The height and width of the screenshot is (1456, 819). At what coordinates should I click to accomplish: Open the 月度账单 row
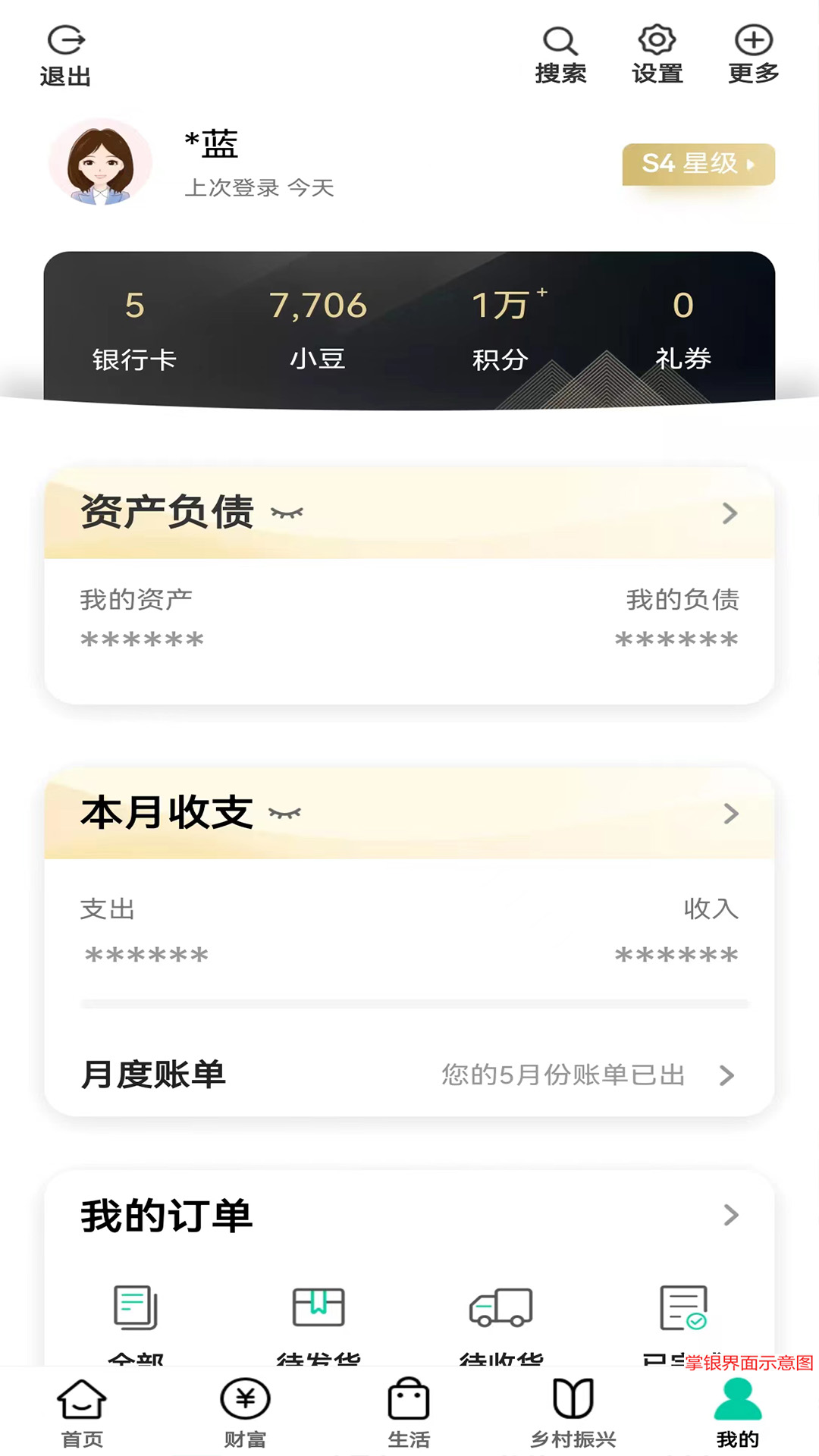point(409,1075)
